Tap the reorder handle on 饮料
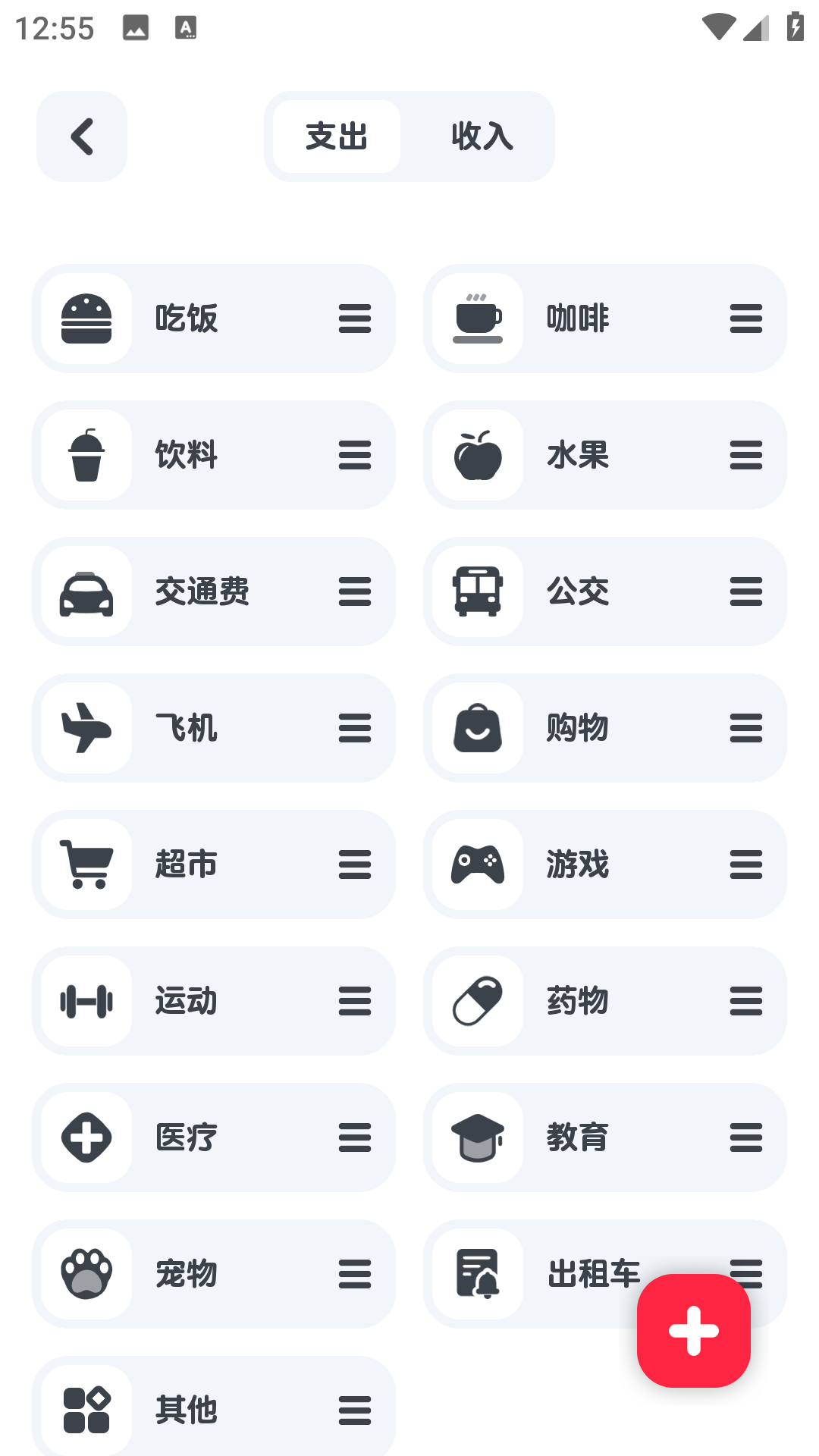Image resolution: width=819 pixels, height=1456 pixels. point(355,455)
